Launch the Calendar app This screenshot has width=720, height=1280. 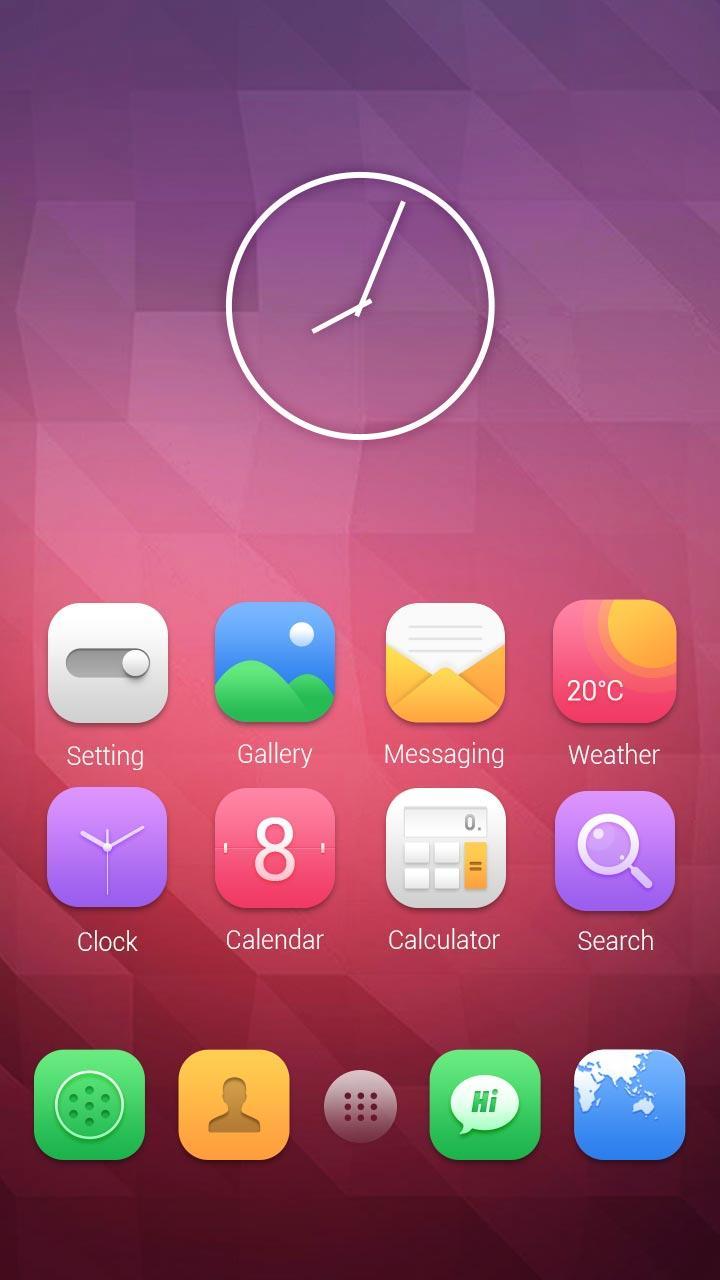275,848
